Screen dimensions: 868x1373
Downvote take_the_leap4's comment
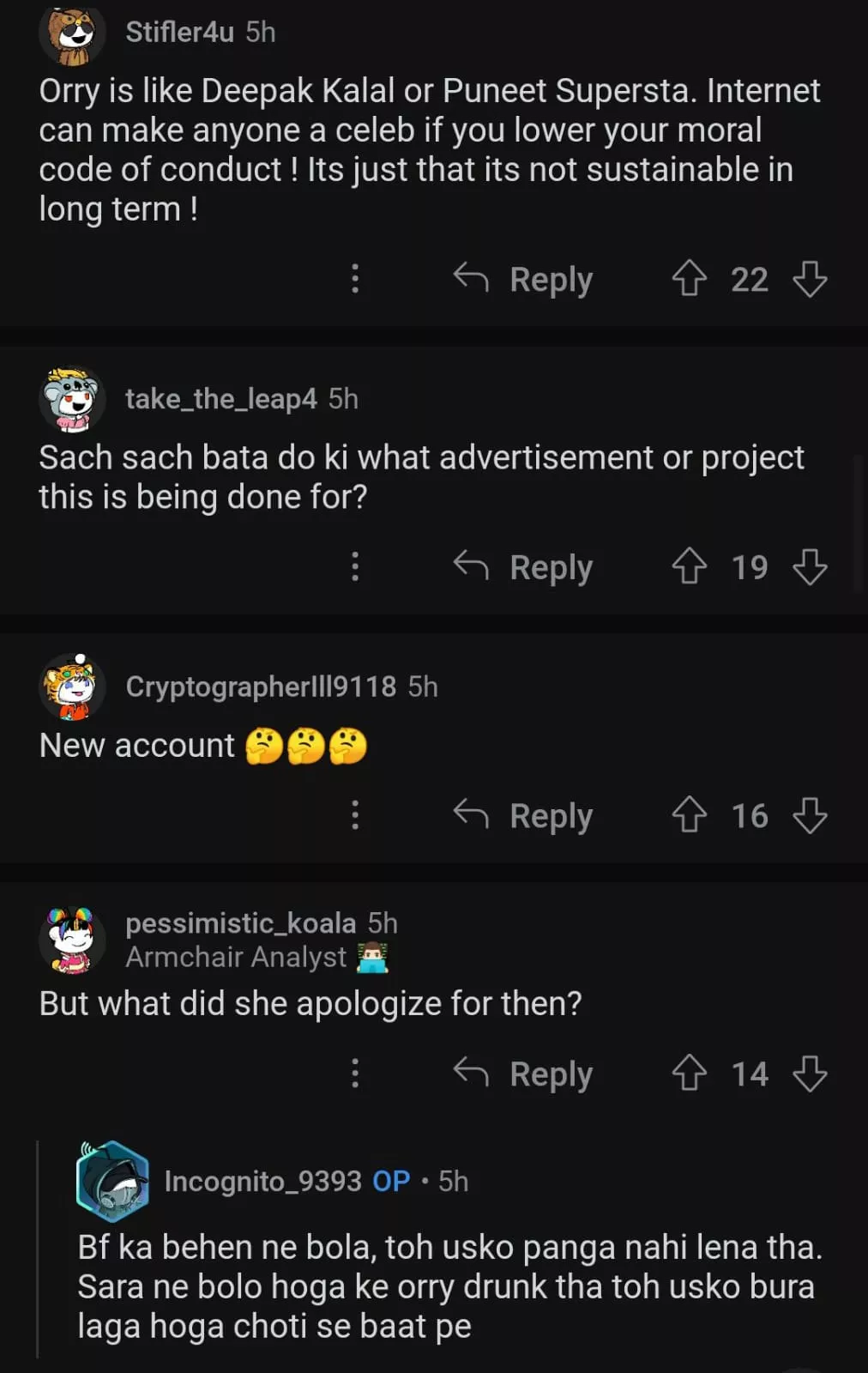point(810,567)
